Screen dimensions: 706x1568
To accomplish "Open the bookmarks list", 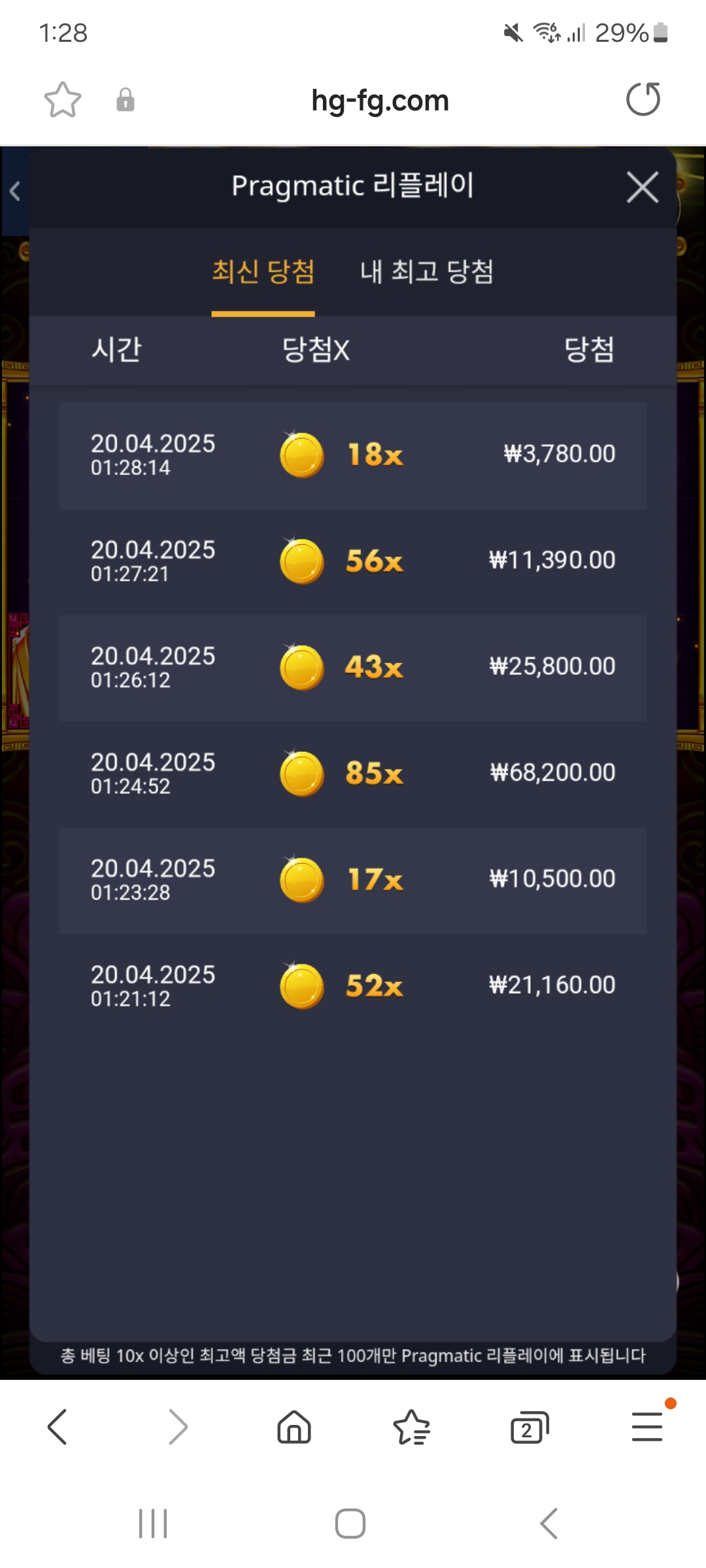I will click(x=411, y=1426).
